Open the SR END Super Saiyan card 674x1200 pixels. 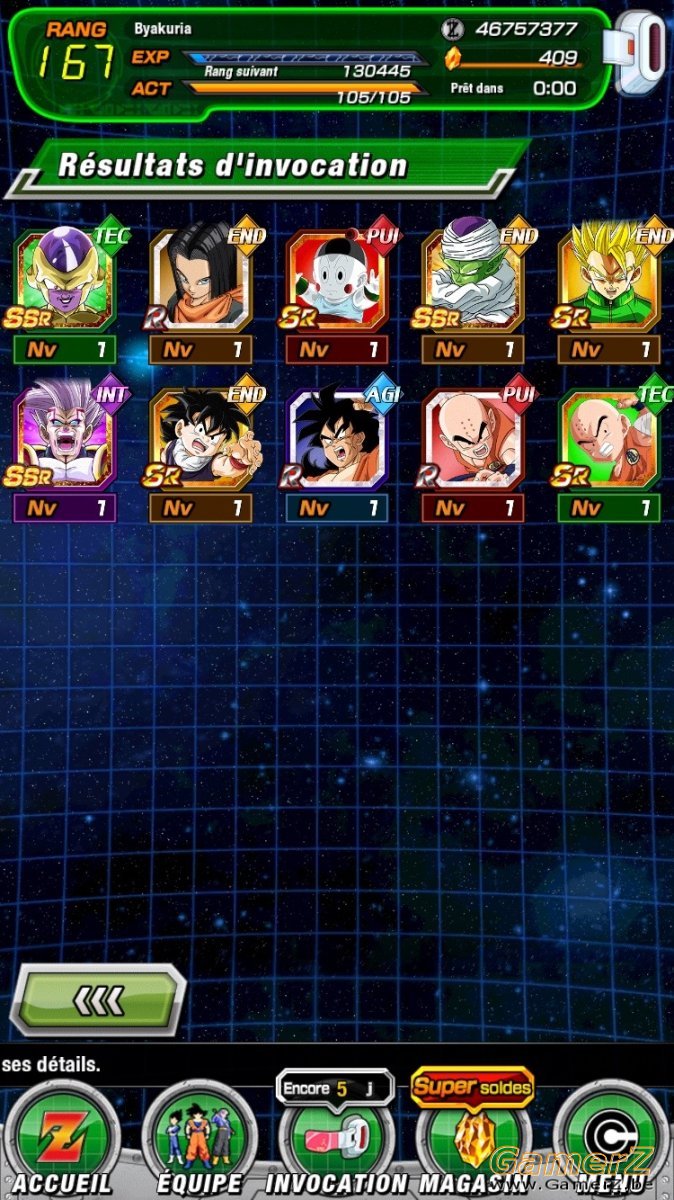(x=610, y=290)
